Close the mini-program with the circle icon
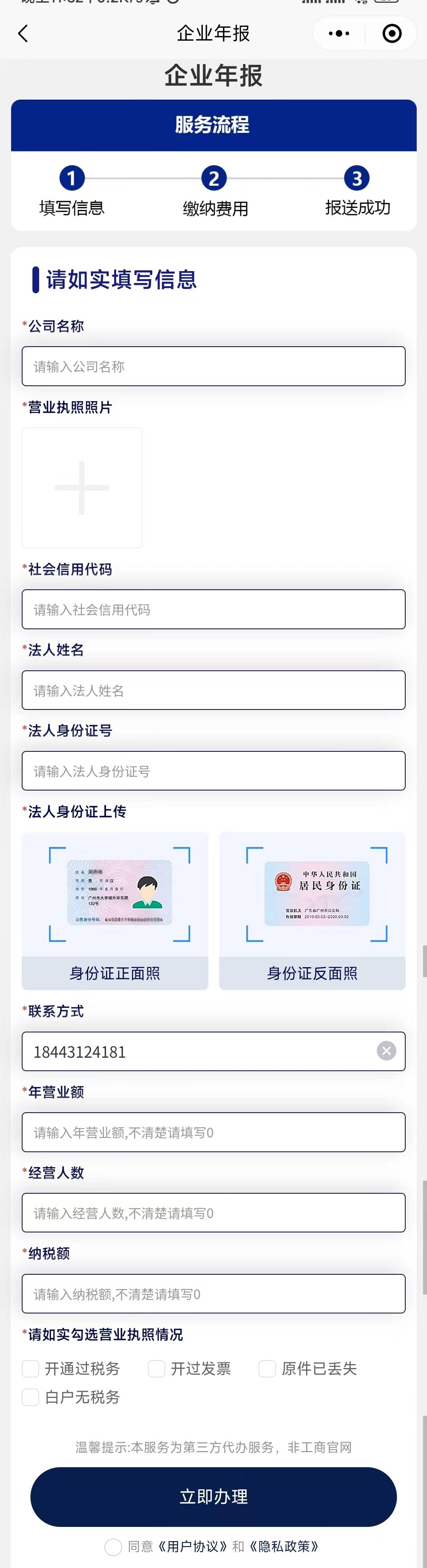This screenshot has width=427, height=1568. [x=392, y=34]
